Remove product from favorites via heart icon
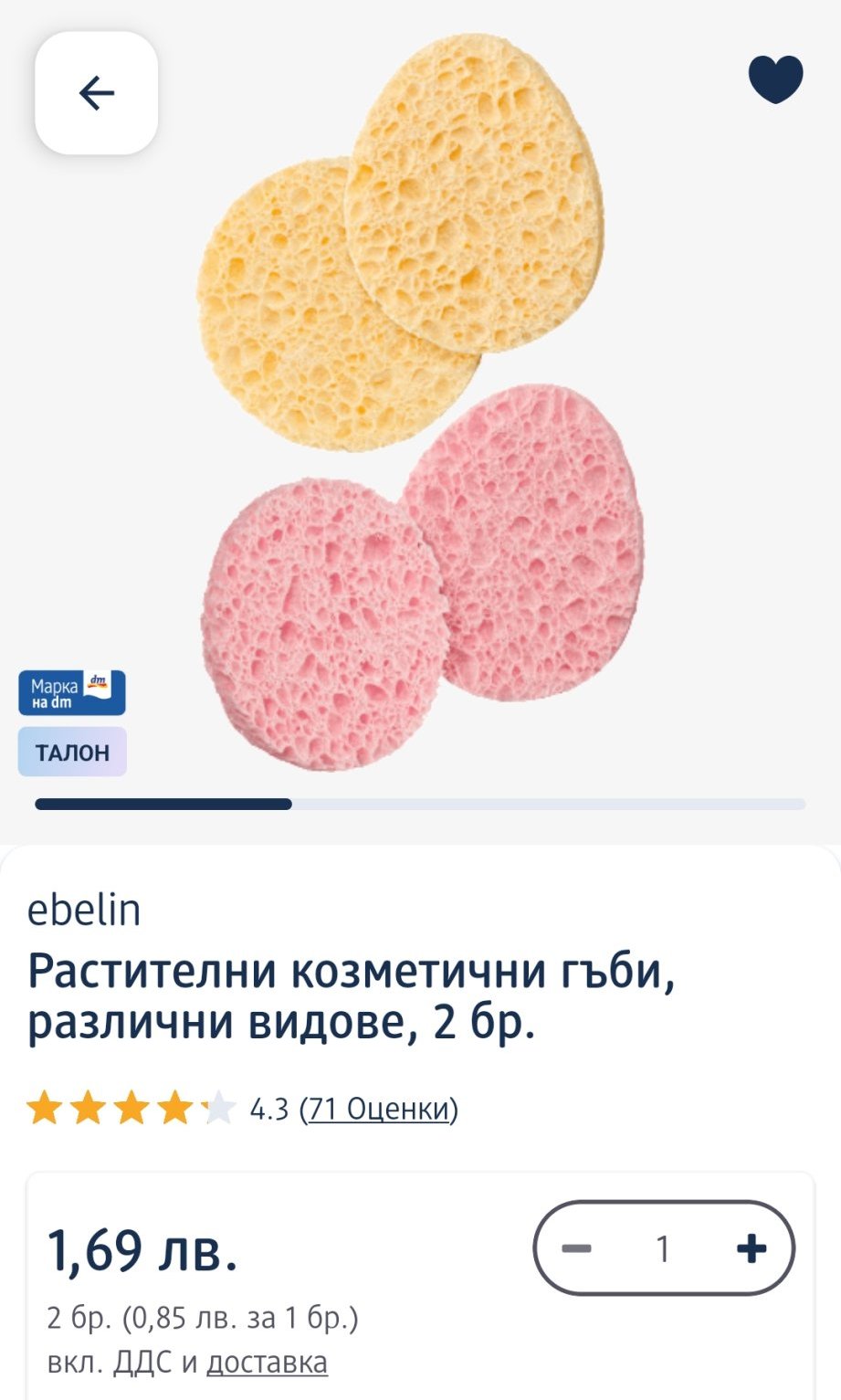Image resolution: width=841 pixels, height=1400 pixels. click(775, 79)
